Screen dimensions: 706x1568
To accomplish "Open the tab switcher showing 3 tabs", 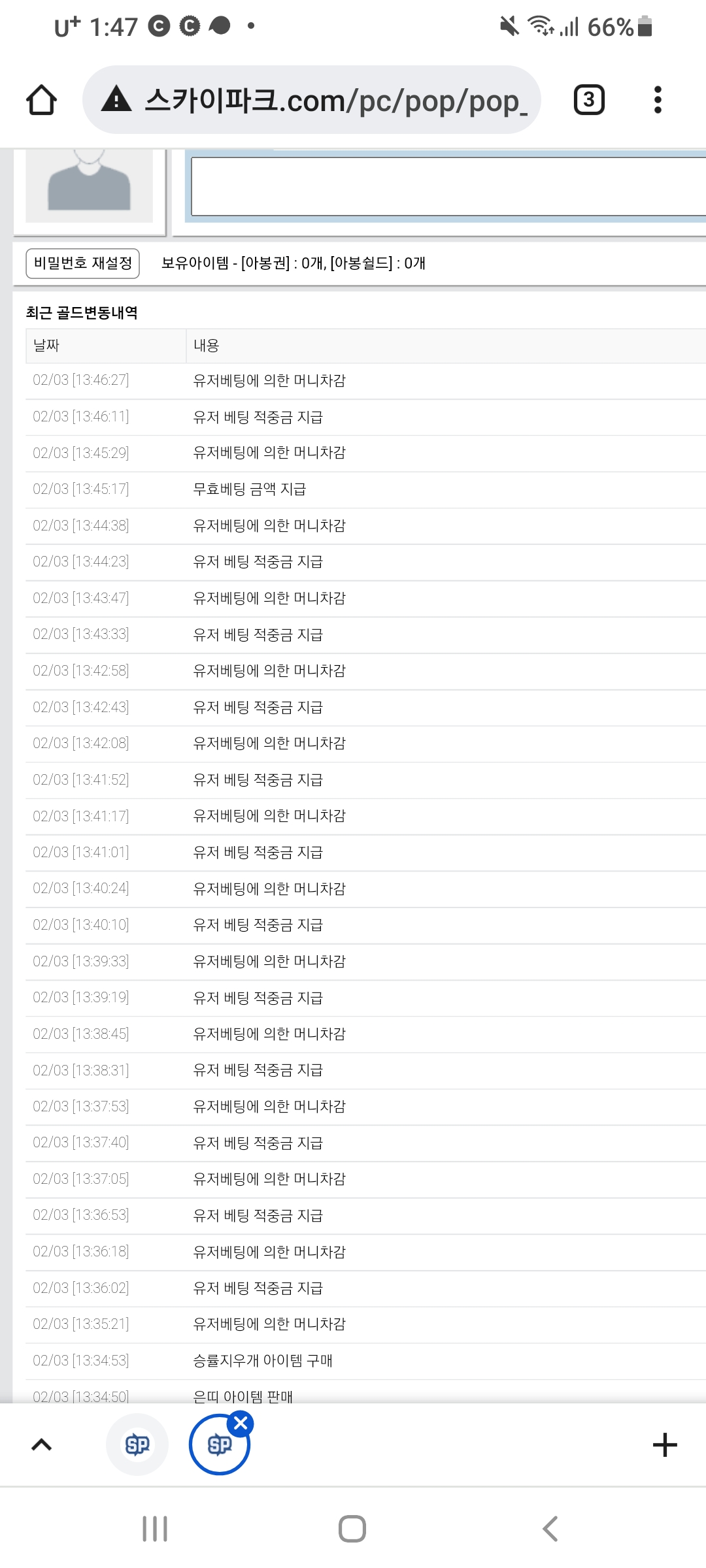I will (589, 100).
